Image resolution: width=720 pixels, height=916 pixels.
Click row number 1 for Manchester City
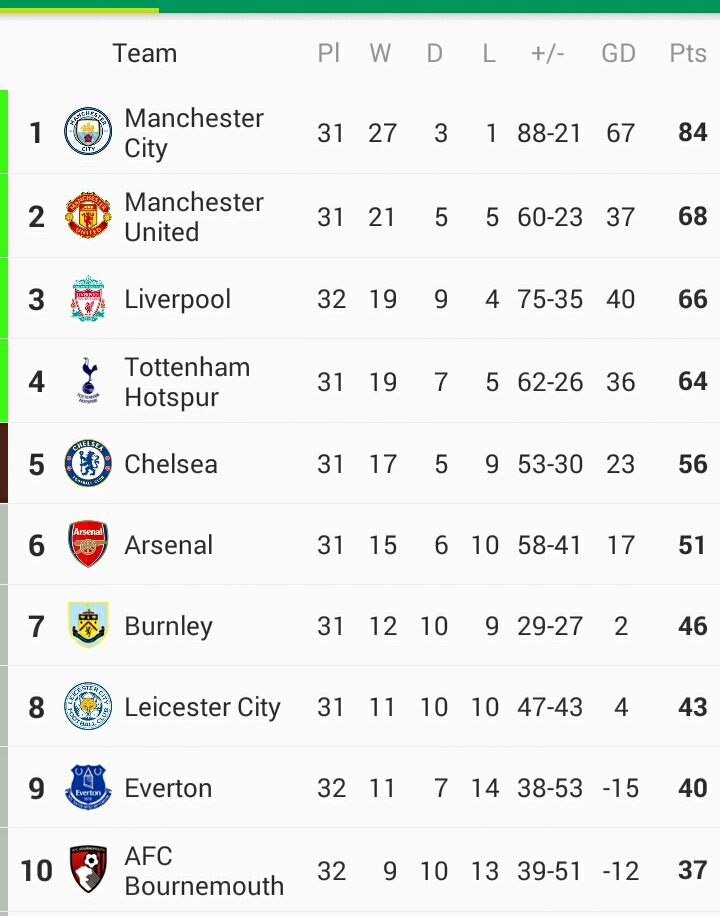[x=36, y=132]
